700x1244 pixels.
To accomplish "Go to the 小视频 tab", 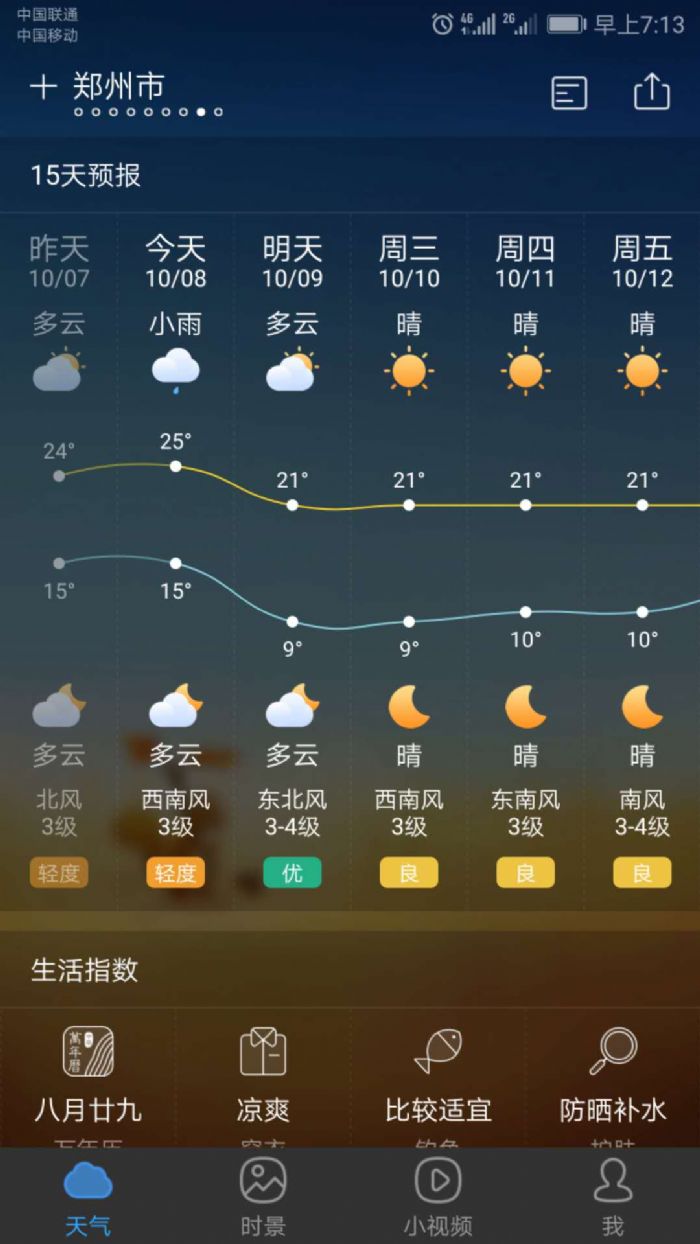I will (438, 1197).
